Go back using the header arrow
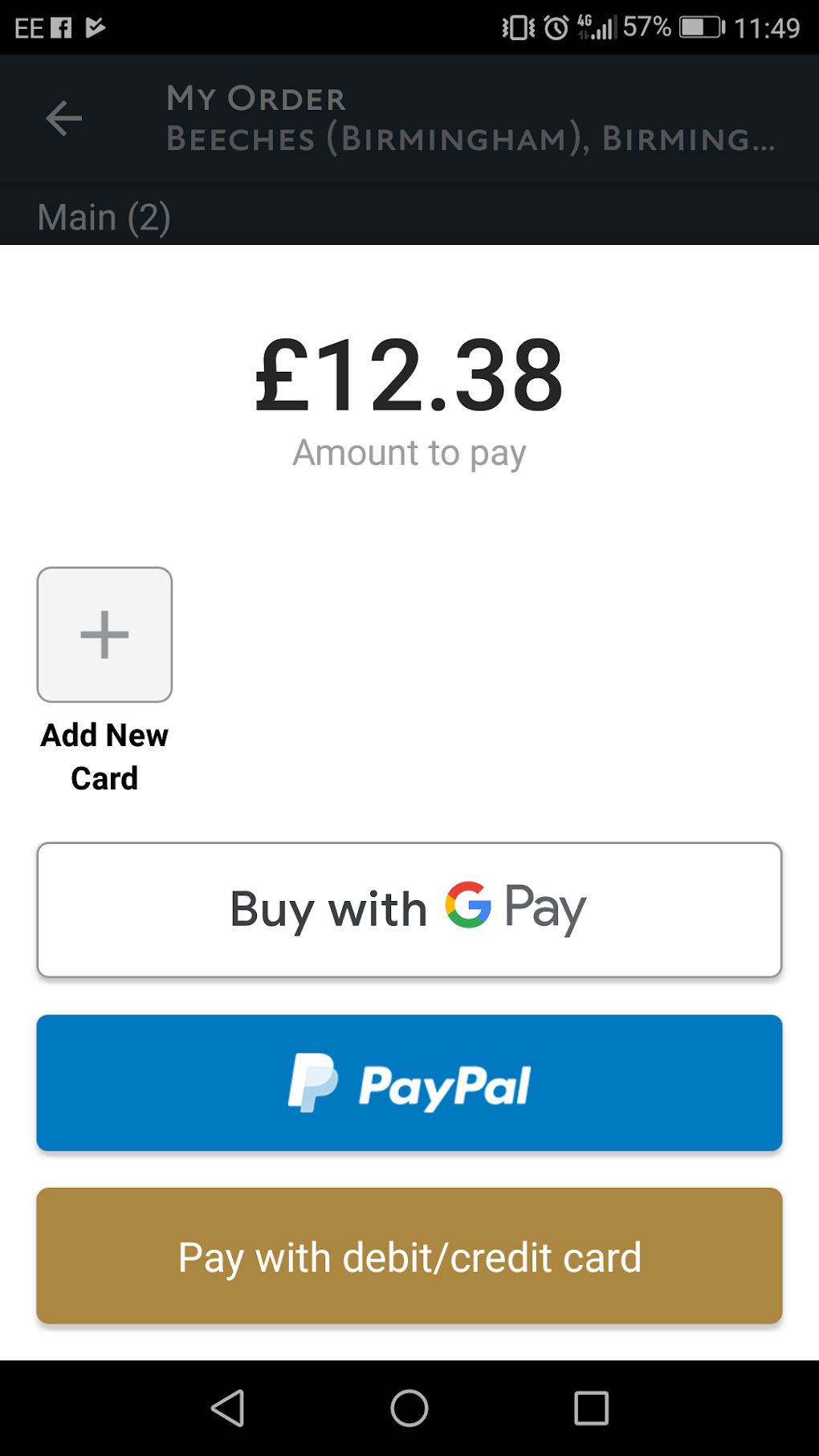This screenshot has width=819, height=1456. coord(64,119)
